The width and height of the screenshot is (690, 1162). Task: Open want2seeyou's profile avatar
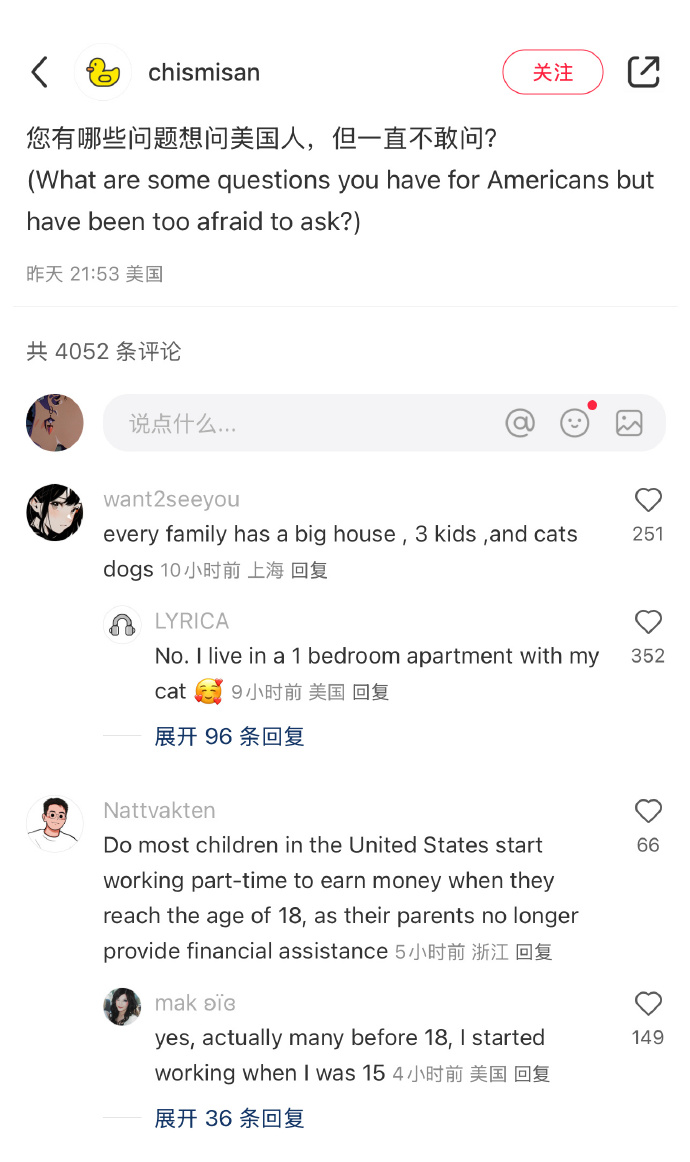[x=54, y=512]
